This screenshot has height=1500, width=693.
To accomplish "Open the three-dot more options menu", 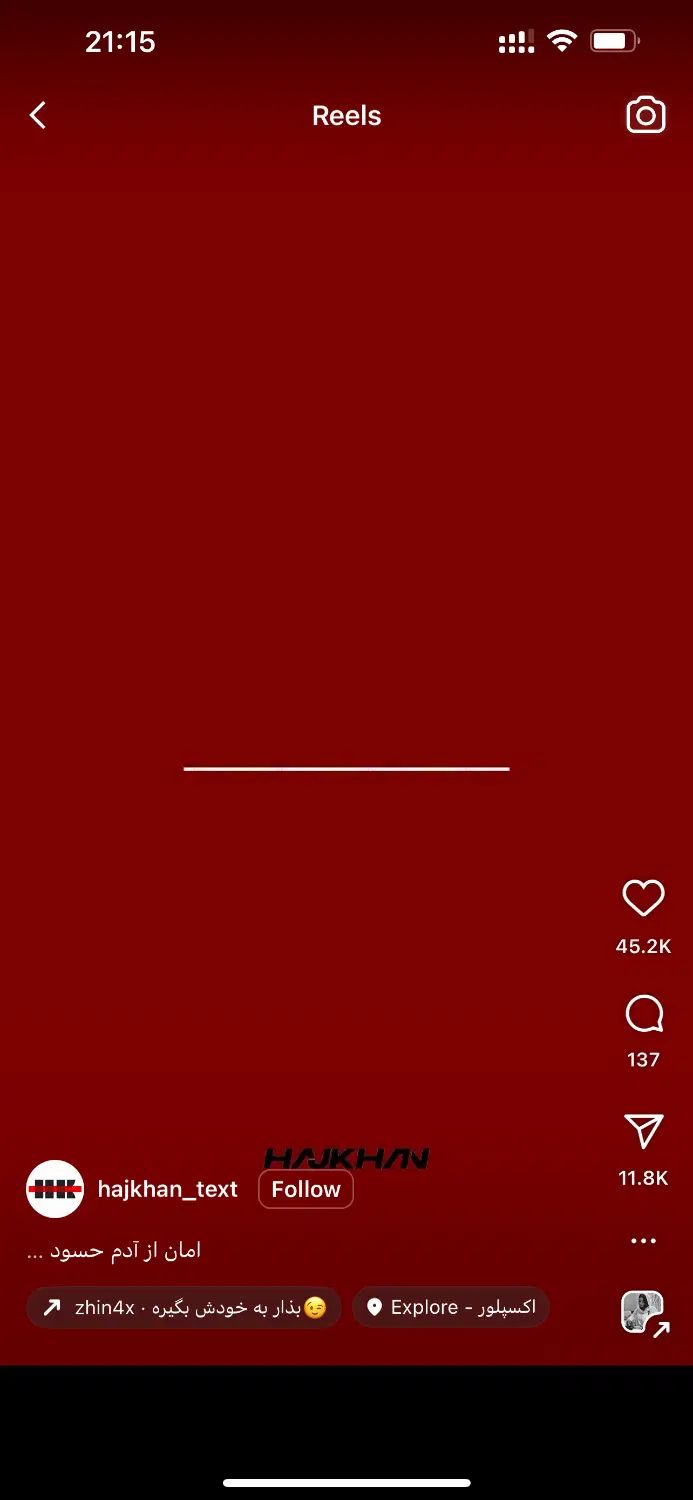I will pyautogui.click(x=643, y=1241).
